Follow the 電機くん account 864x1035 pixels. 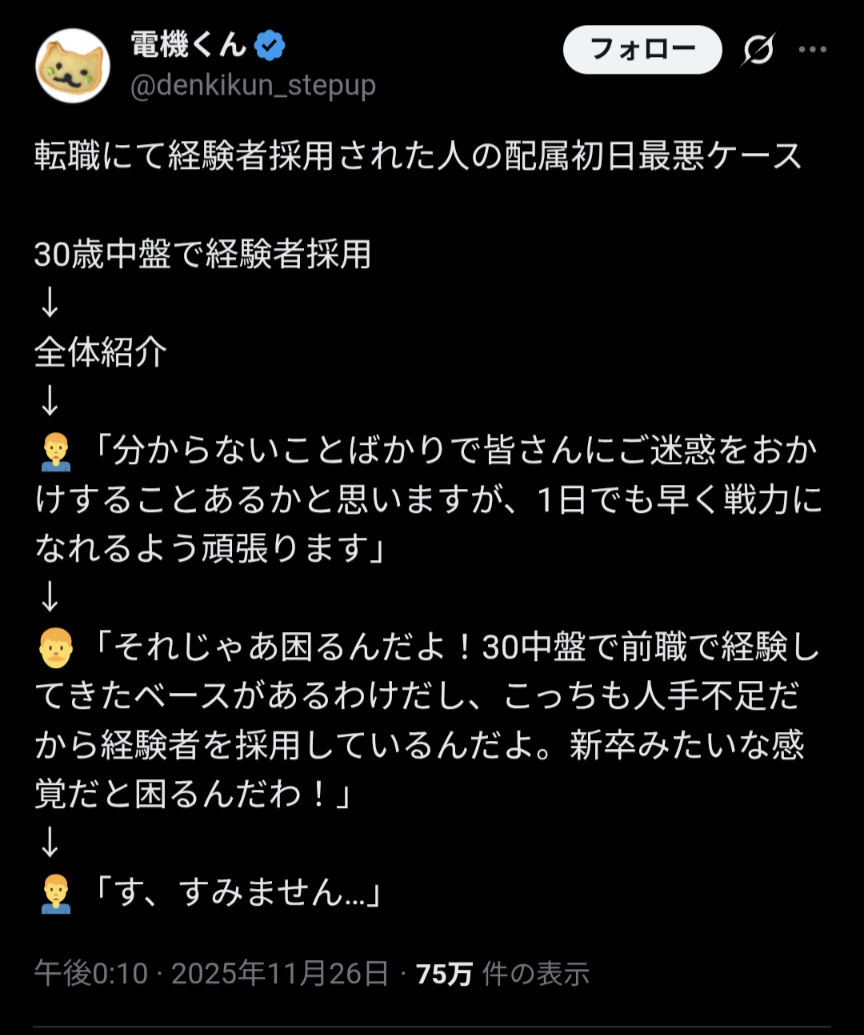642,50
